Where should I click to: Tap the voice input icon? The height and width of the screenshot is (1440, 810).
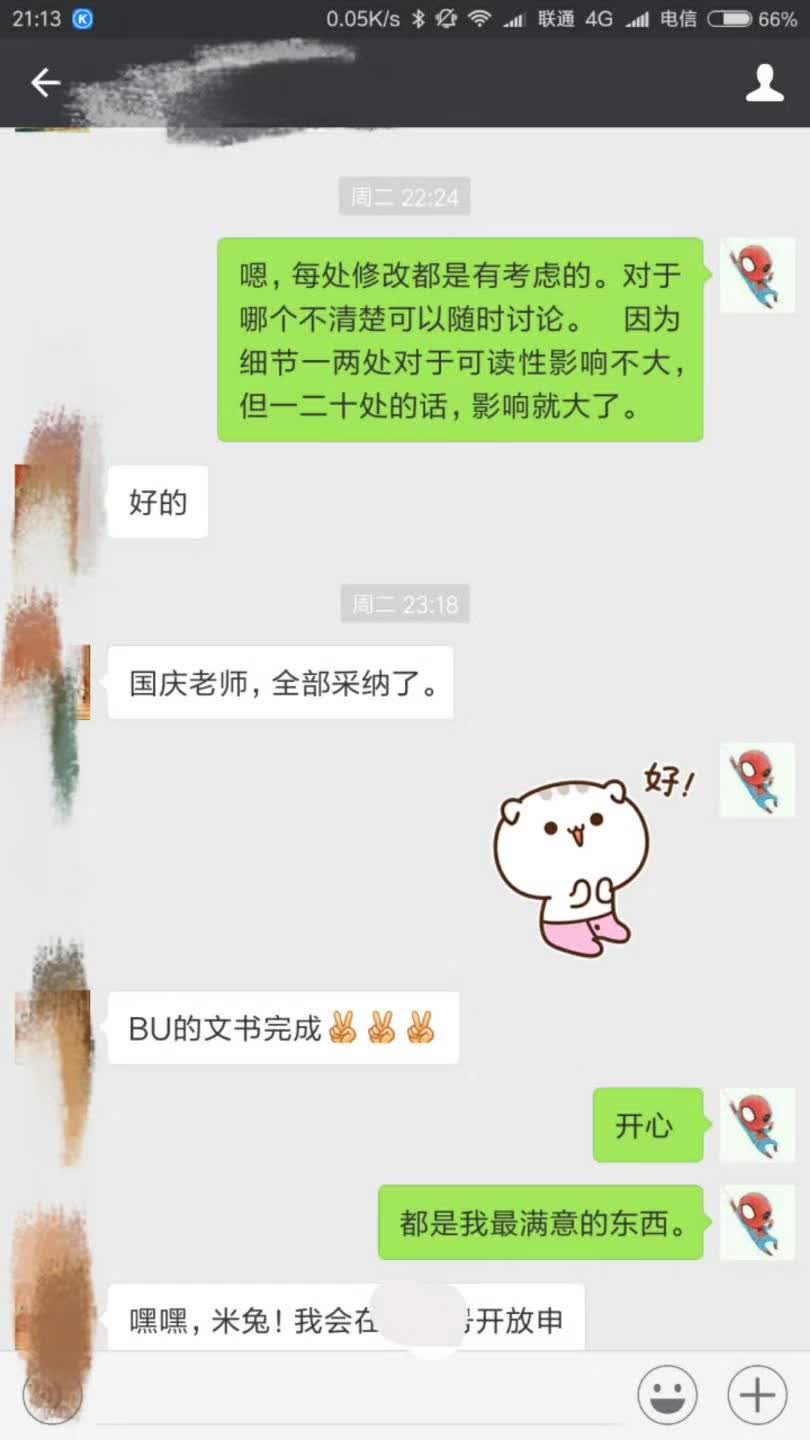(52, 1394)
